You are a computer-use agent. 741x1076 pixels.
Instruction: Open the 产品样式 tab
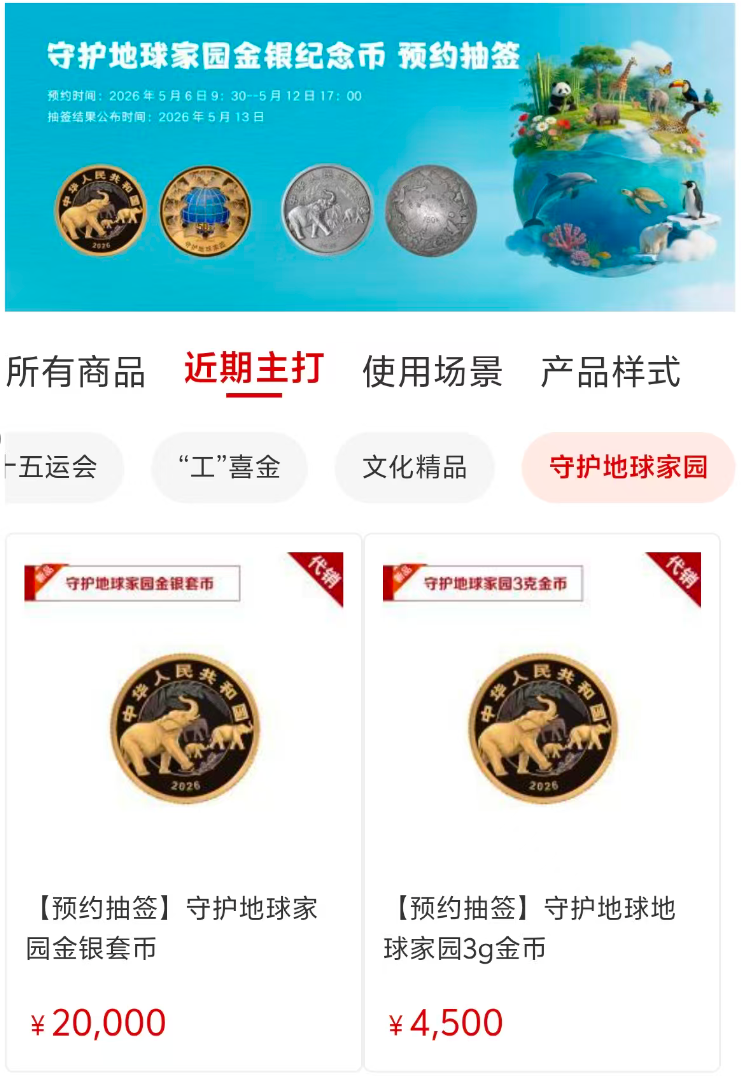(611, 372)
